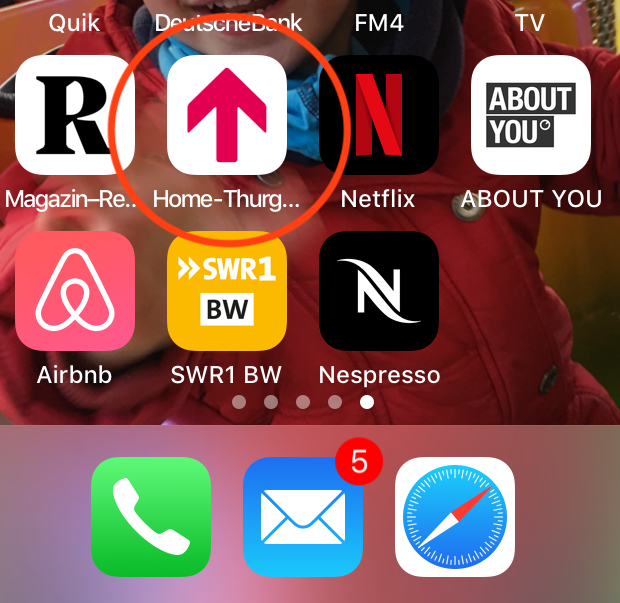Open the Phone app in the dock

pyautogui.click(x=151, y=517)
